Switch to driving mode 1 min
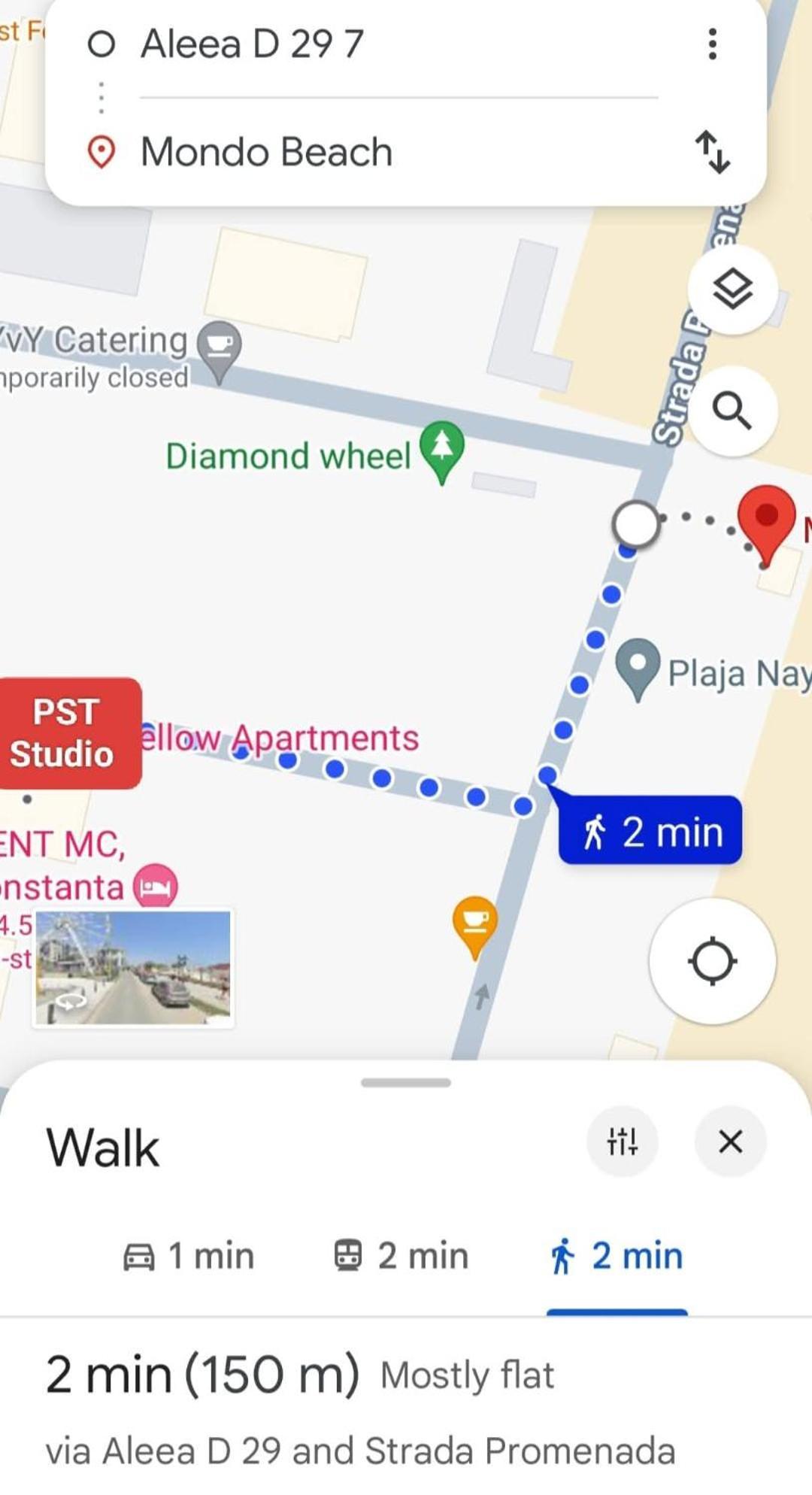Viewport: 812px width, 1495px height. (x=189, y=1256)
